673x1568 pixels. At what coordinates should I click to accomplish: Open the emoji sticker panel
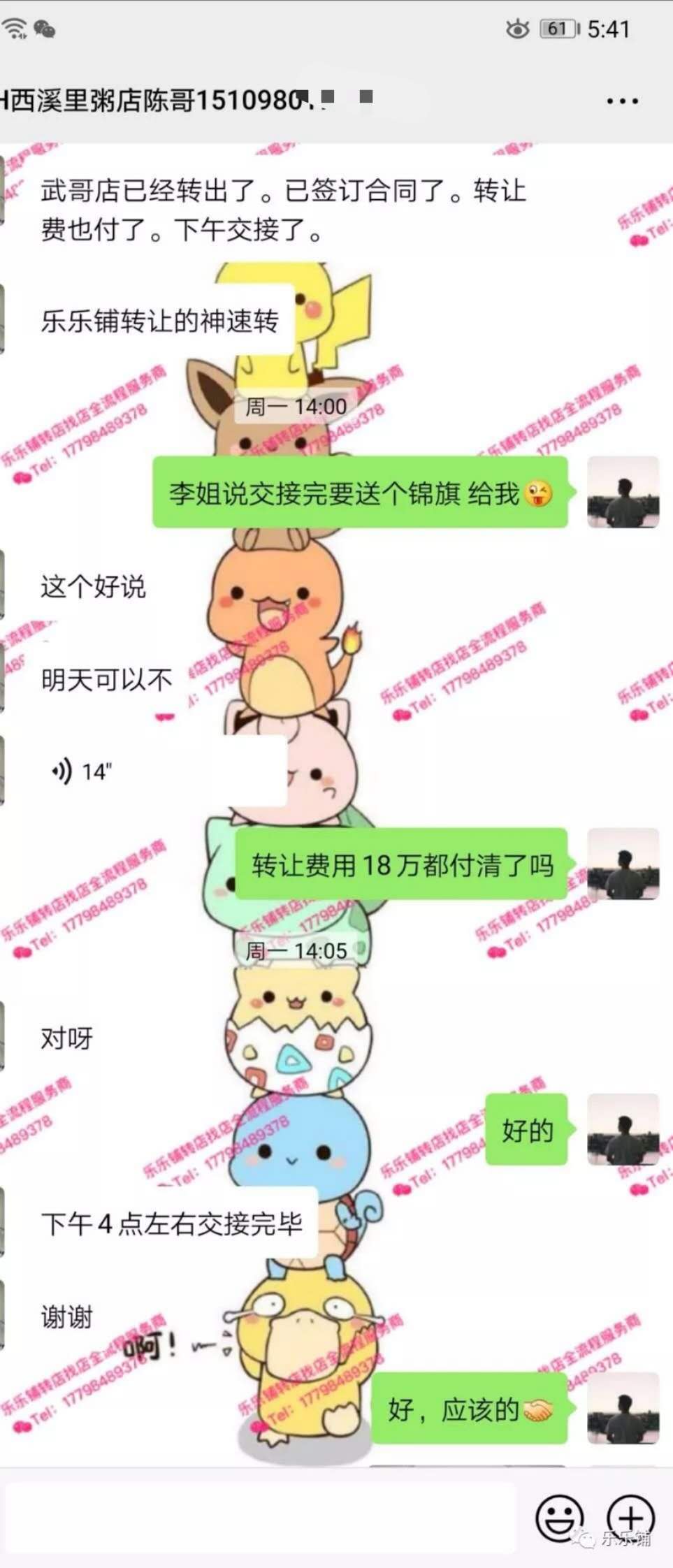[559, 1518]
